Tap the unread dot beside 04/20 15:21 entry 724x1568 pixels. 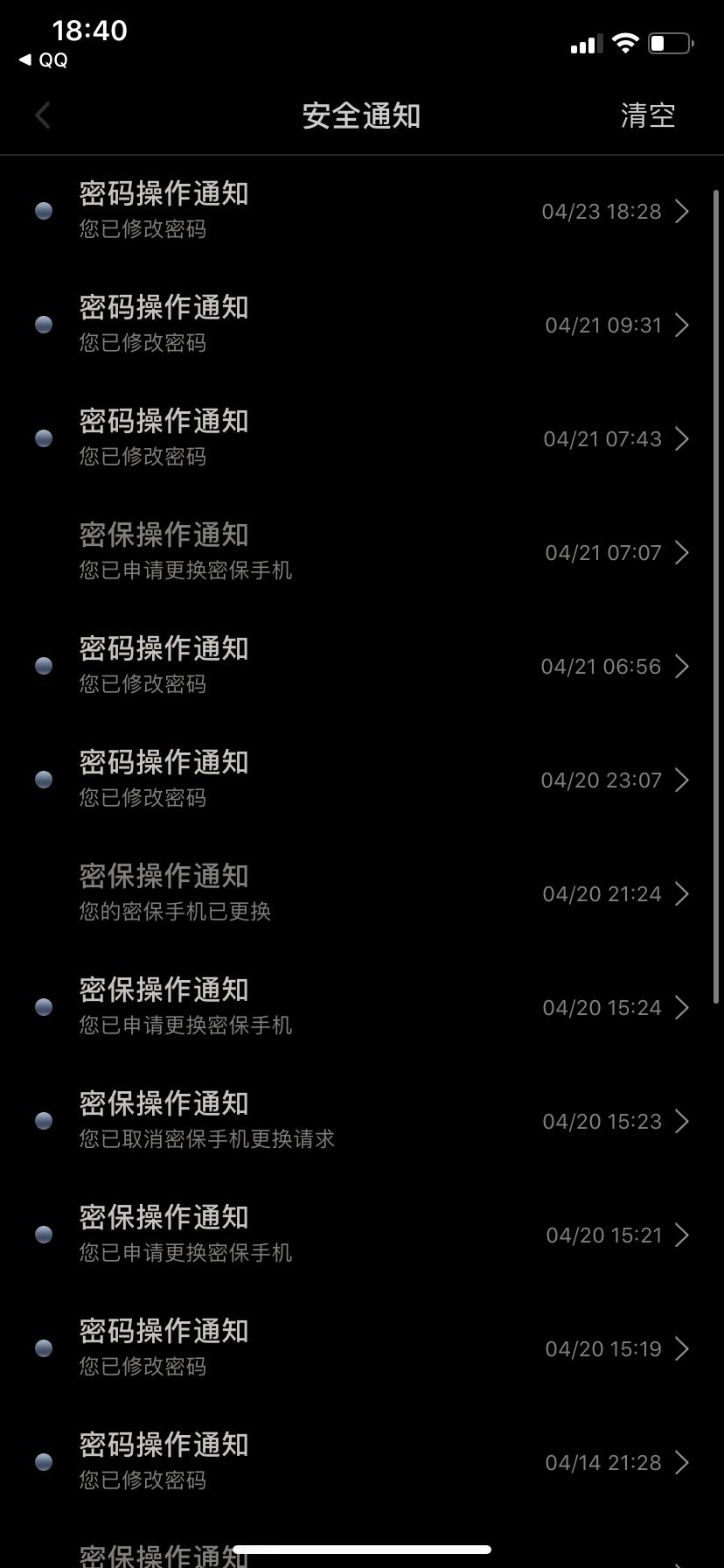pyautogui.click(x=42, y=1235)
